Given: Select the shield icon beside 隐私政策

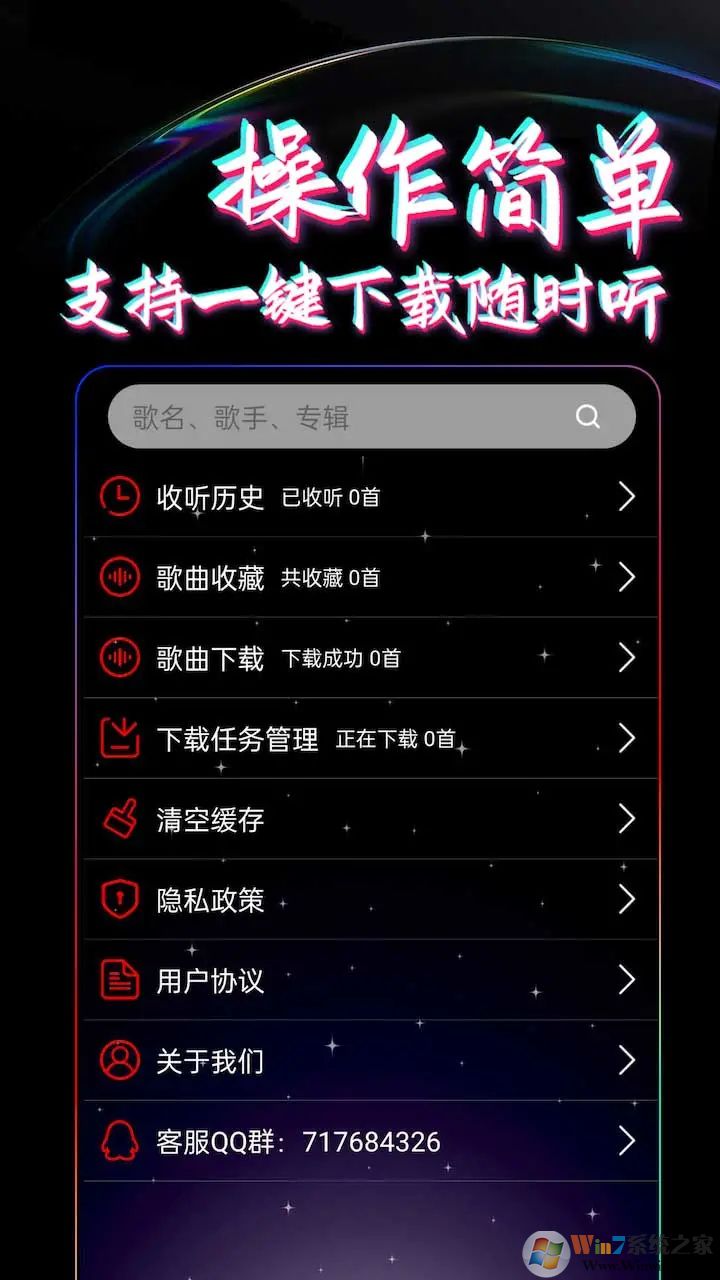Looking at the screenshot, I should click(119, 899).
